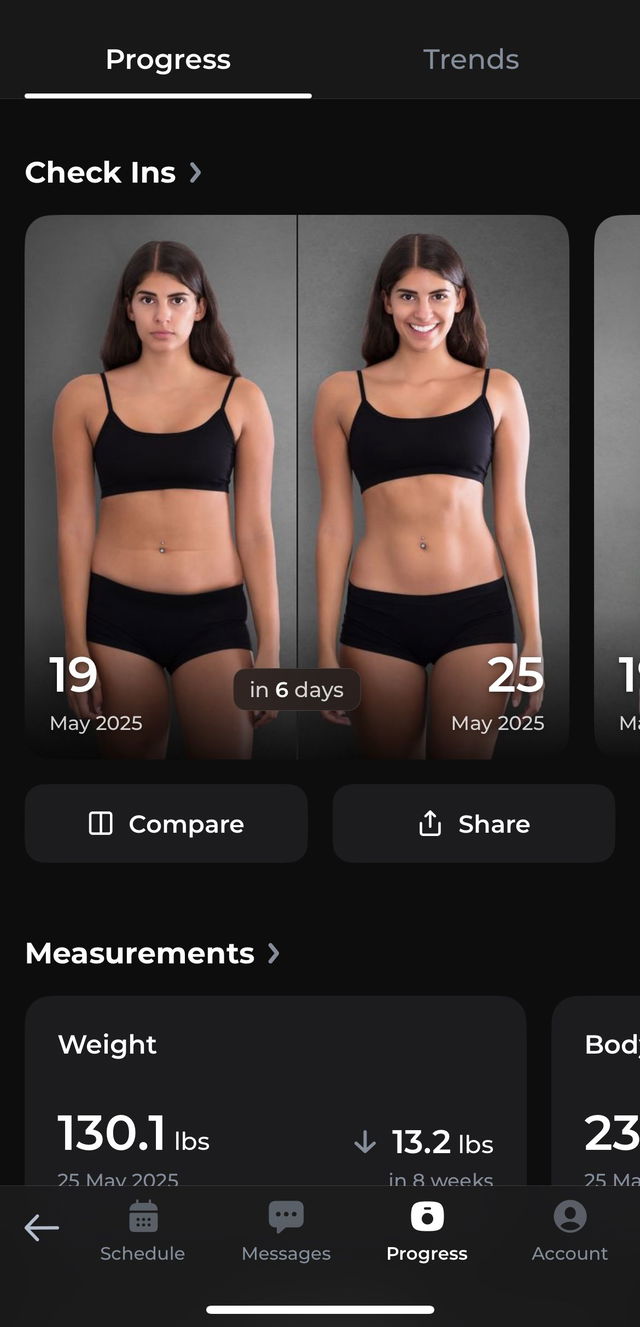
Task: Go back with the arrow icon
Action: click(42, 1228)
